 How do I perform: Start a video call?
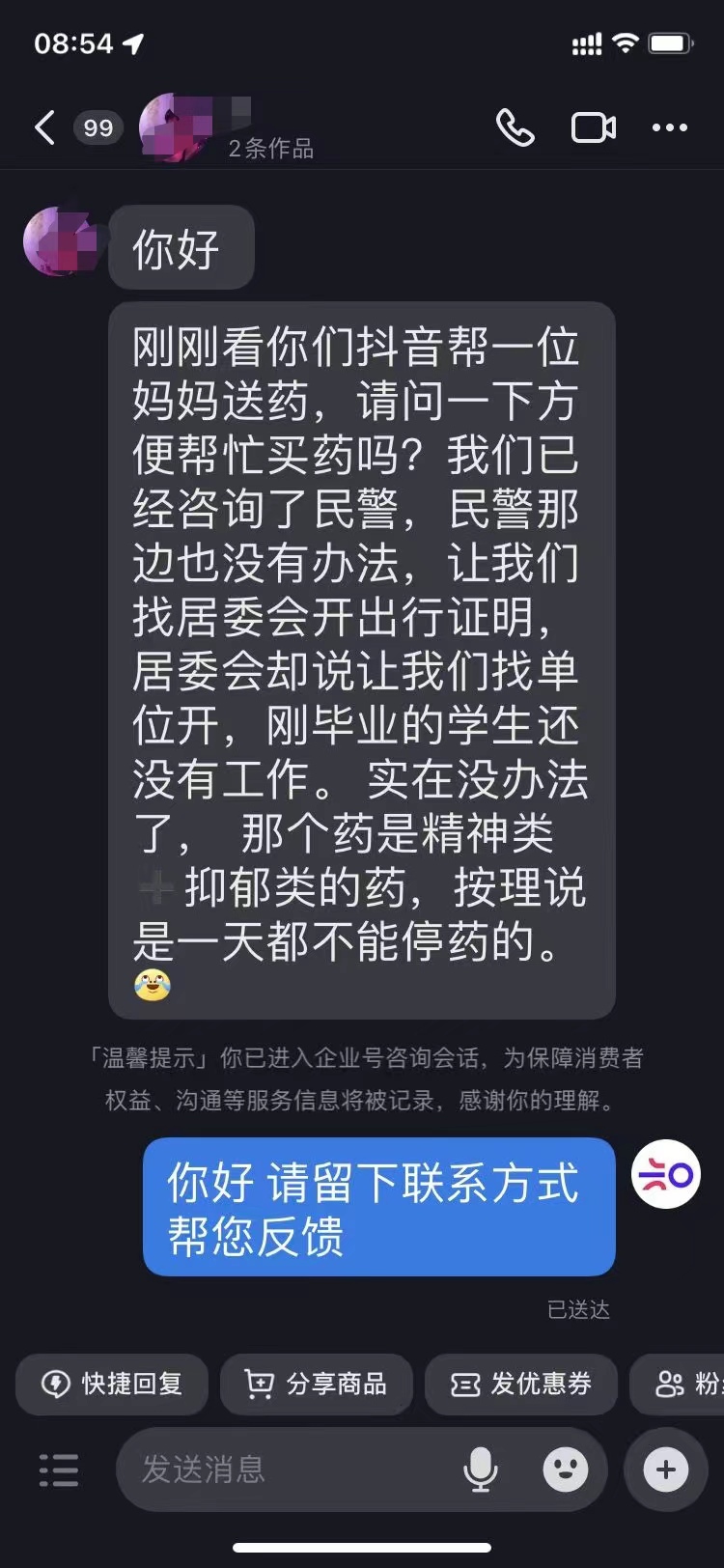pyautogui.click(x=593, y=127)
